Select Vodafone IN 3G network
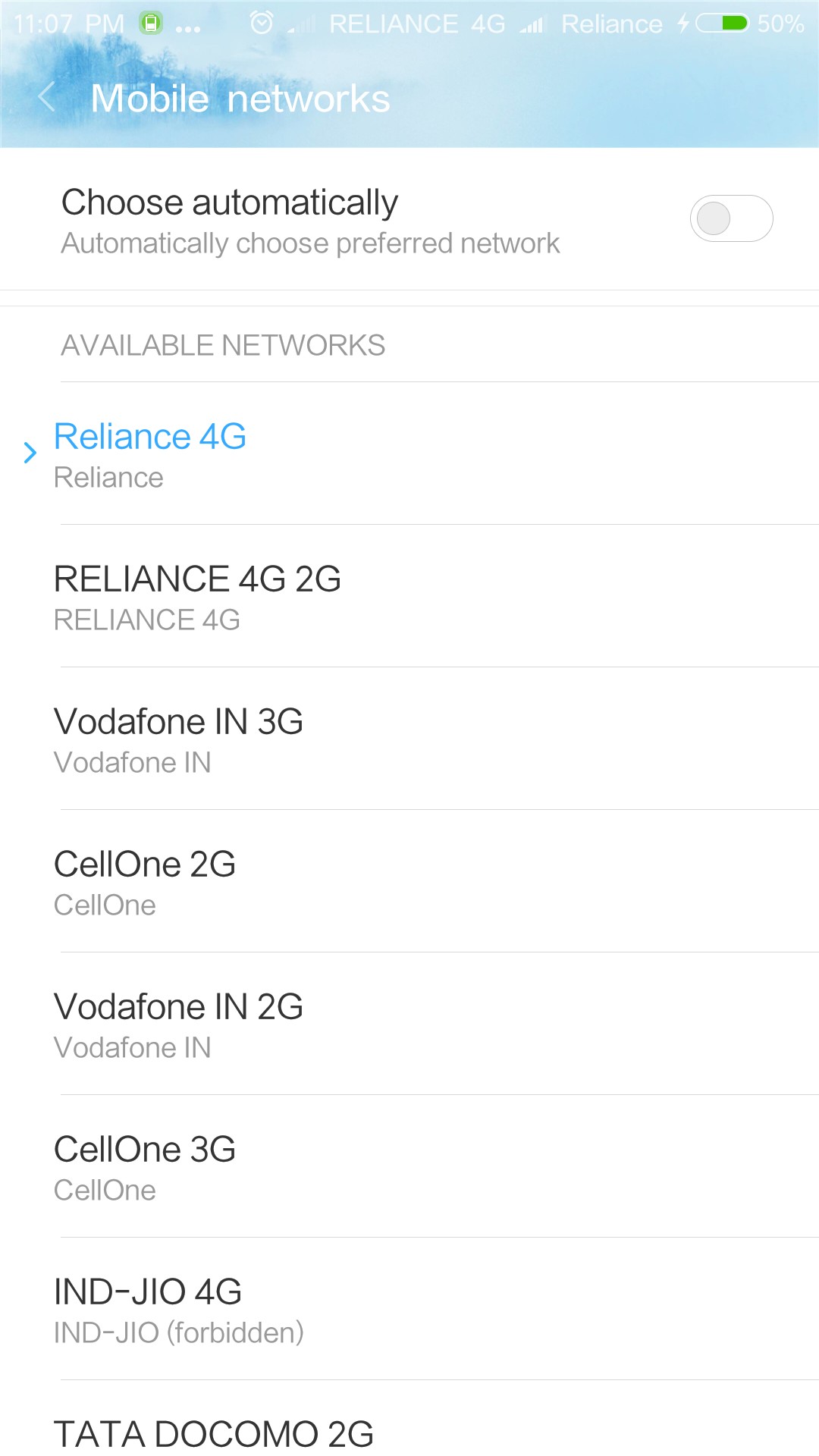 (409, 739)
